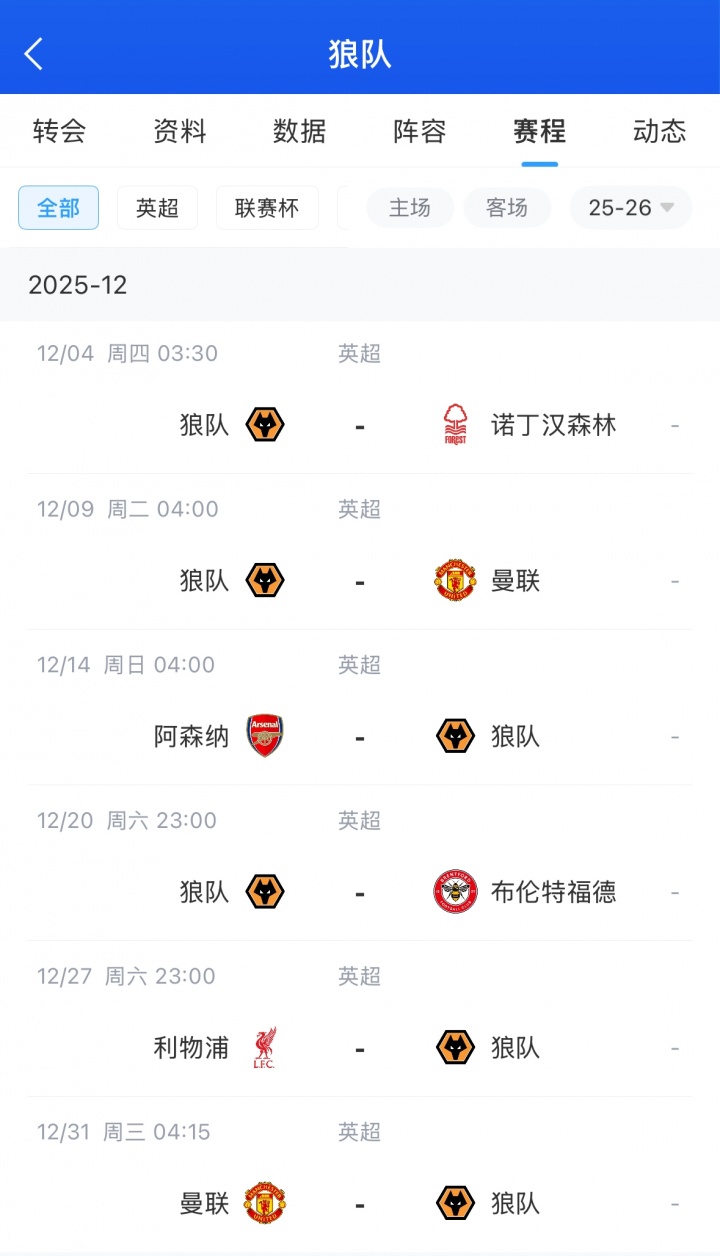The width and height of the screenshot is (720, 1256).
Task: Open the 阵容 squad tab
Action: pyautogui.click(x=419, y=130)
